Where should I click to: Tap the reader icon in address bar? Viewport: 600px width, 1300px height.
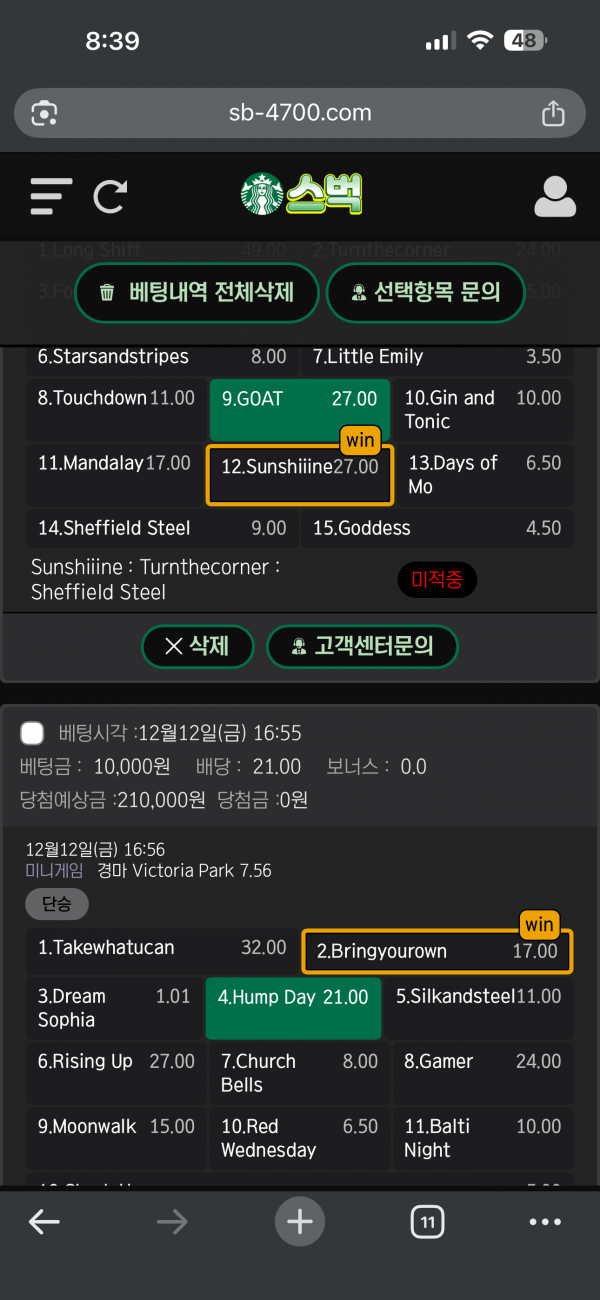pyautogui.click(x=45, y=114)
